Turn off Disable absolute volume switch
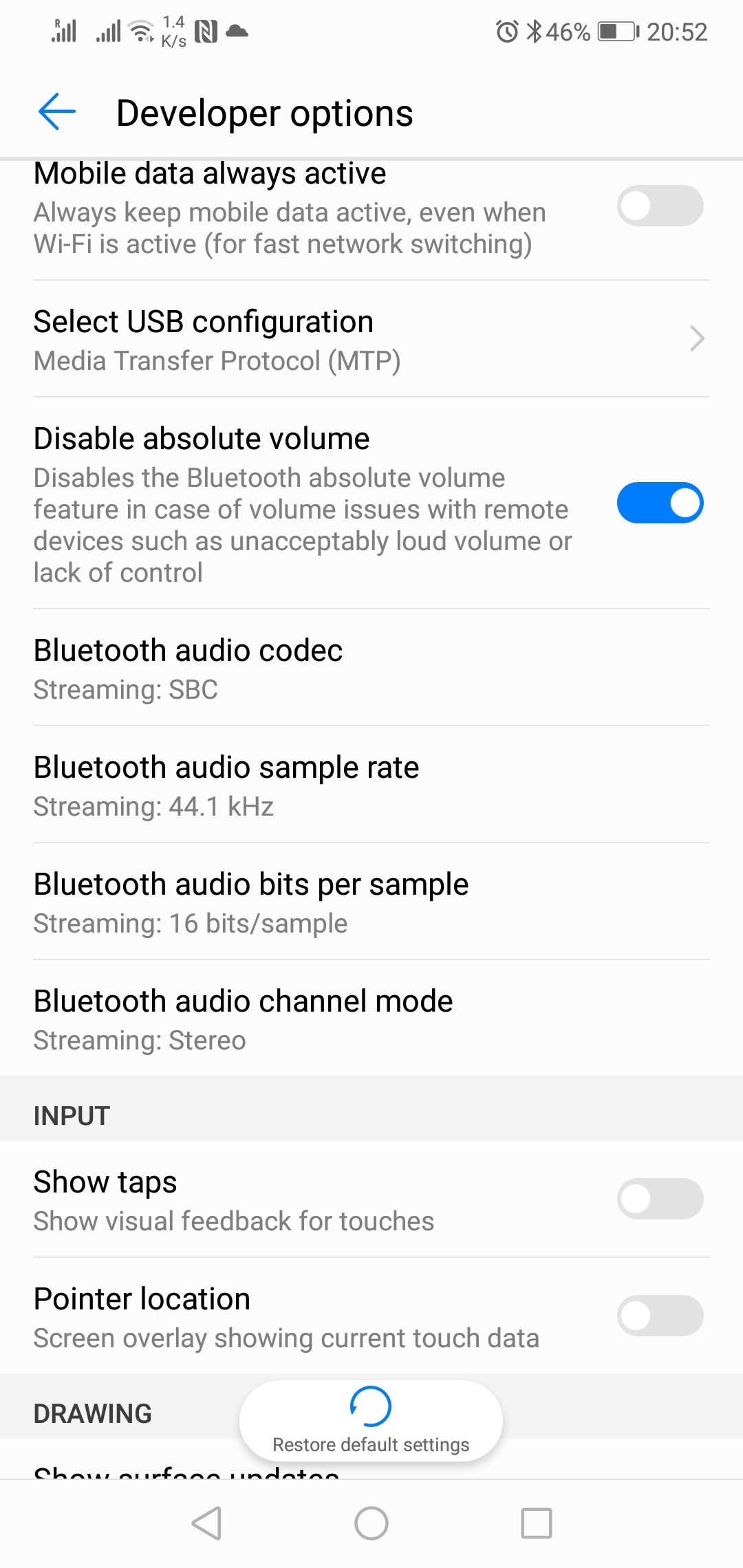The height and width of the screenshot is (1568, 743). [659, 503]
